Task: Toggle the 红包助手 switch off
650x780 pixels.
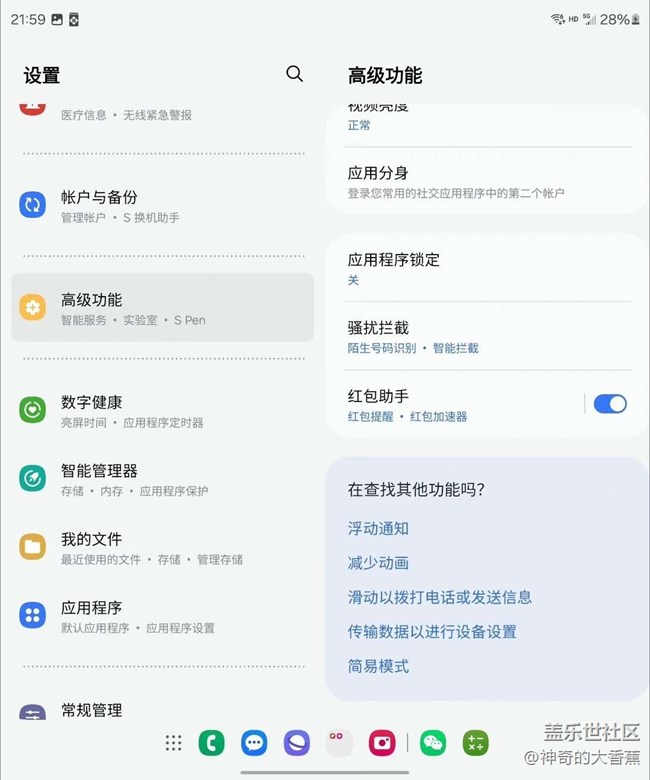Action: (610, 404)
